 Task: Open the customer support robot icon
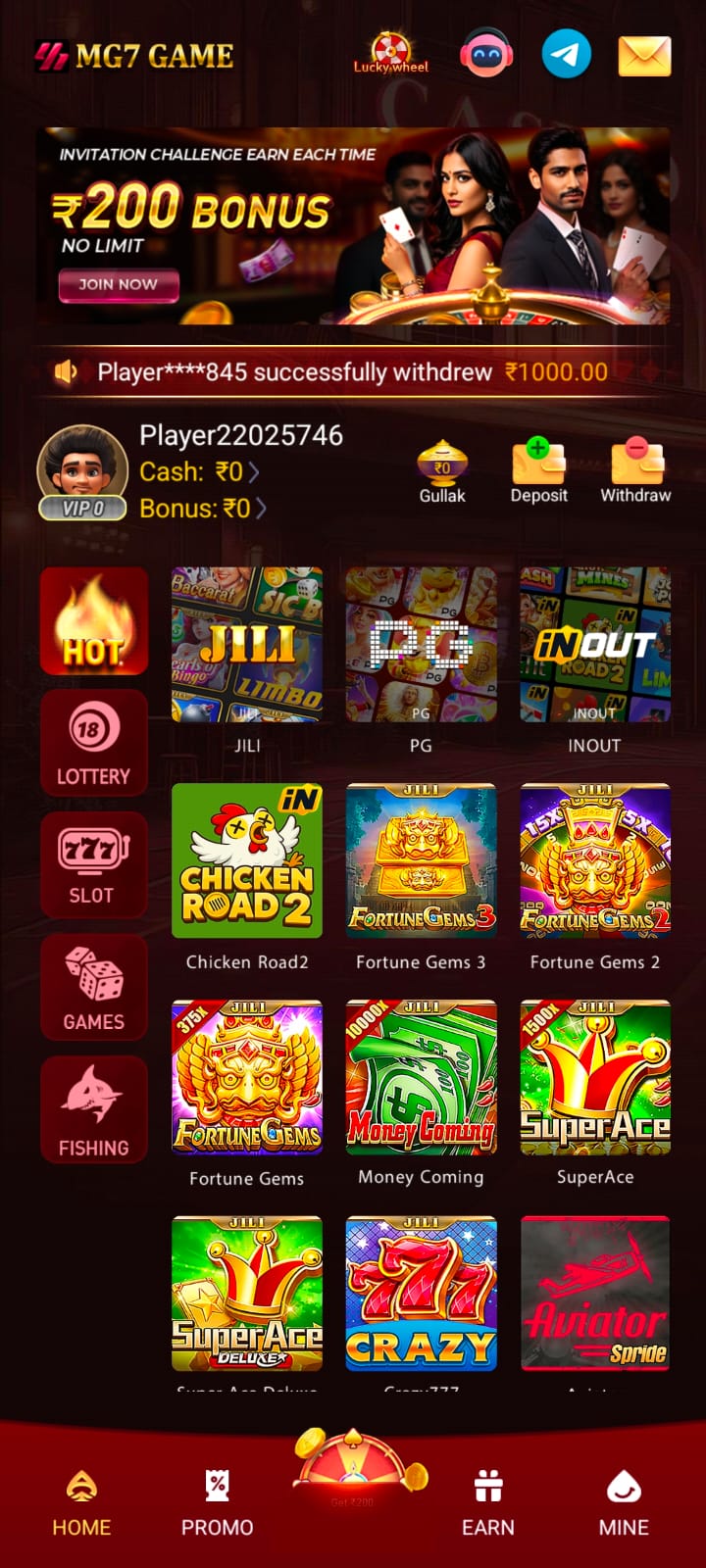click(x=486, y=54)
